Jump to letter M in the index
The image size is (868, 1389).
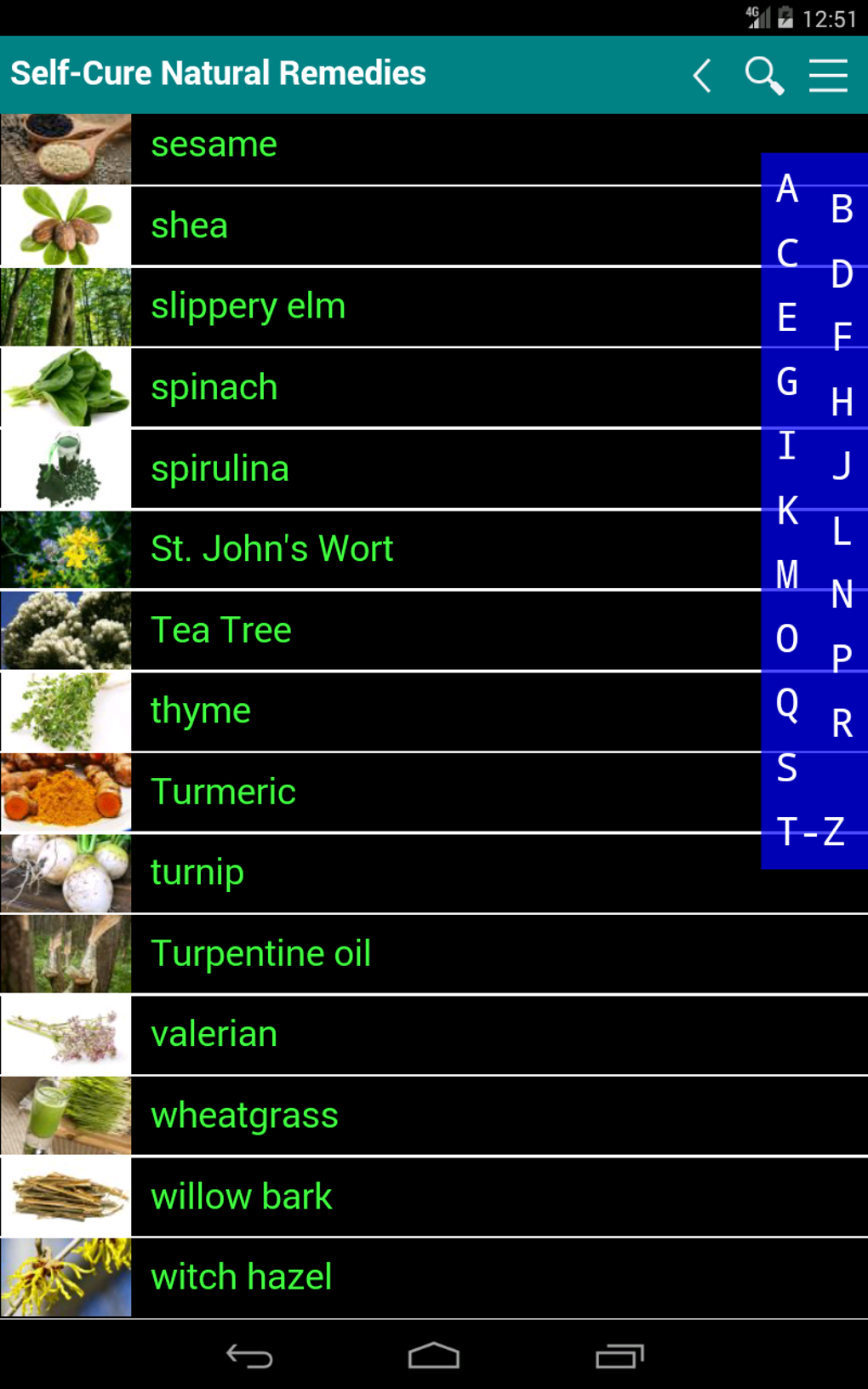click(787, 574)
